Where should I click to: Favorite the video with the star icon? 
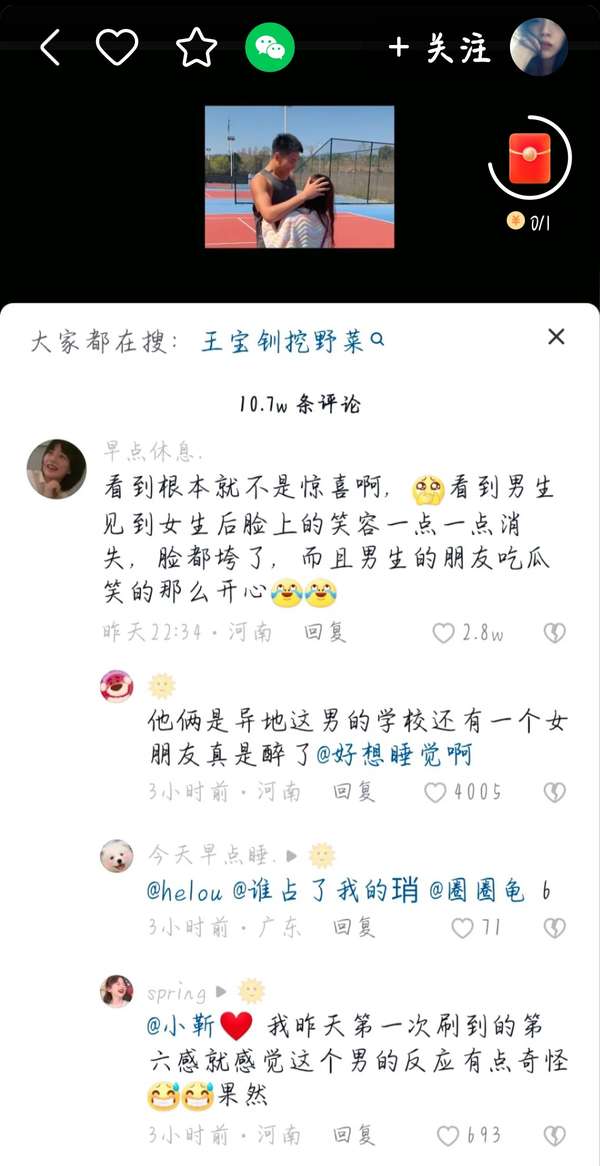pyautogui.click(x=197, y=48)
